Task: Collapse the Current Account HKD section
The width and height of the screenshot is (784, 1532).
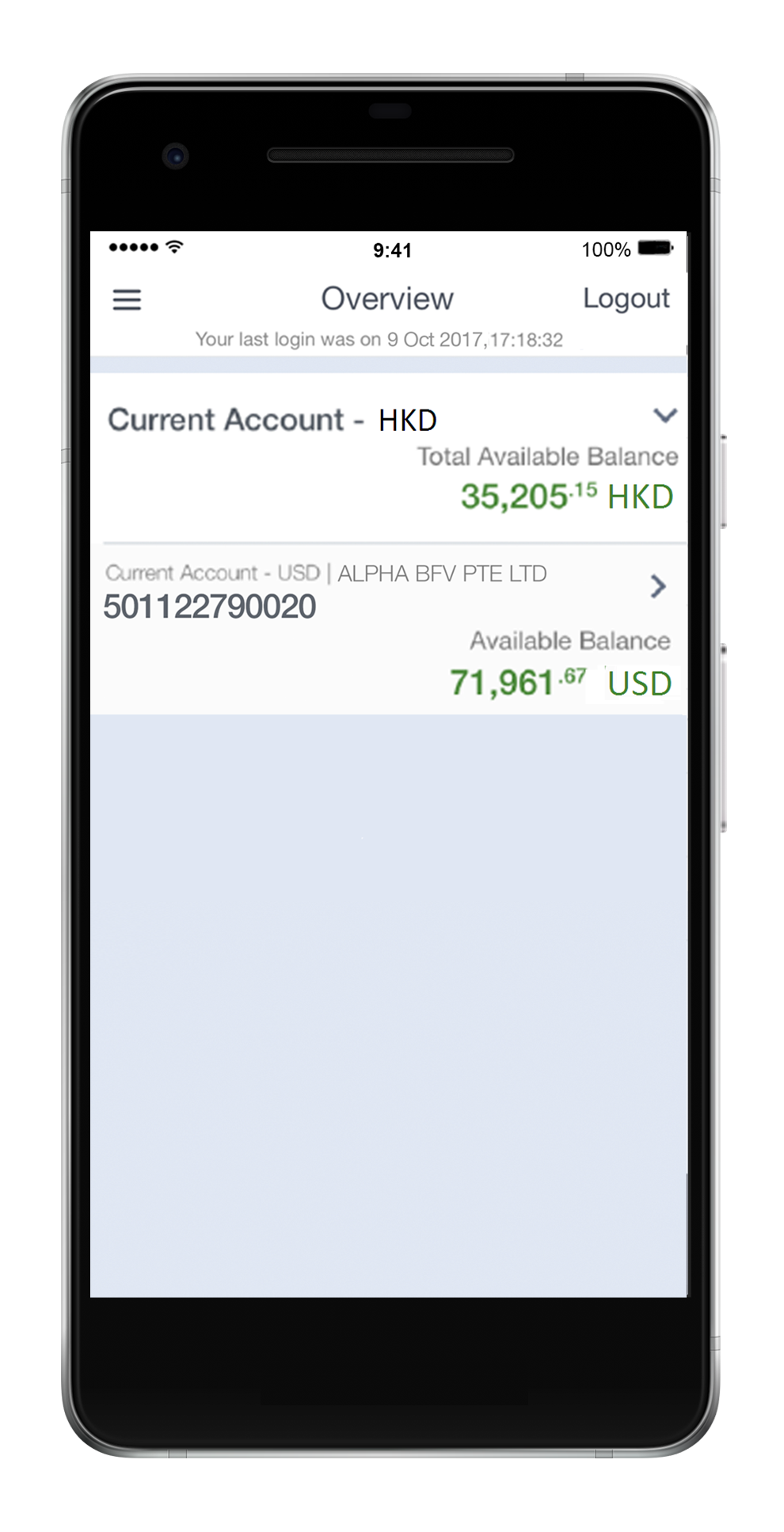Action: coord(664,415)
